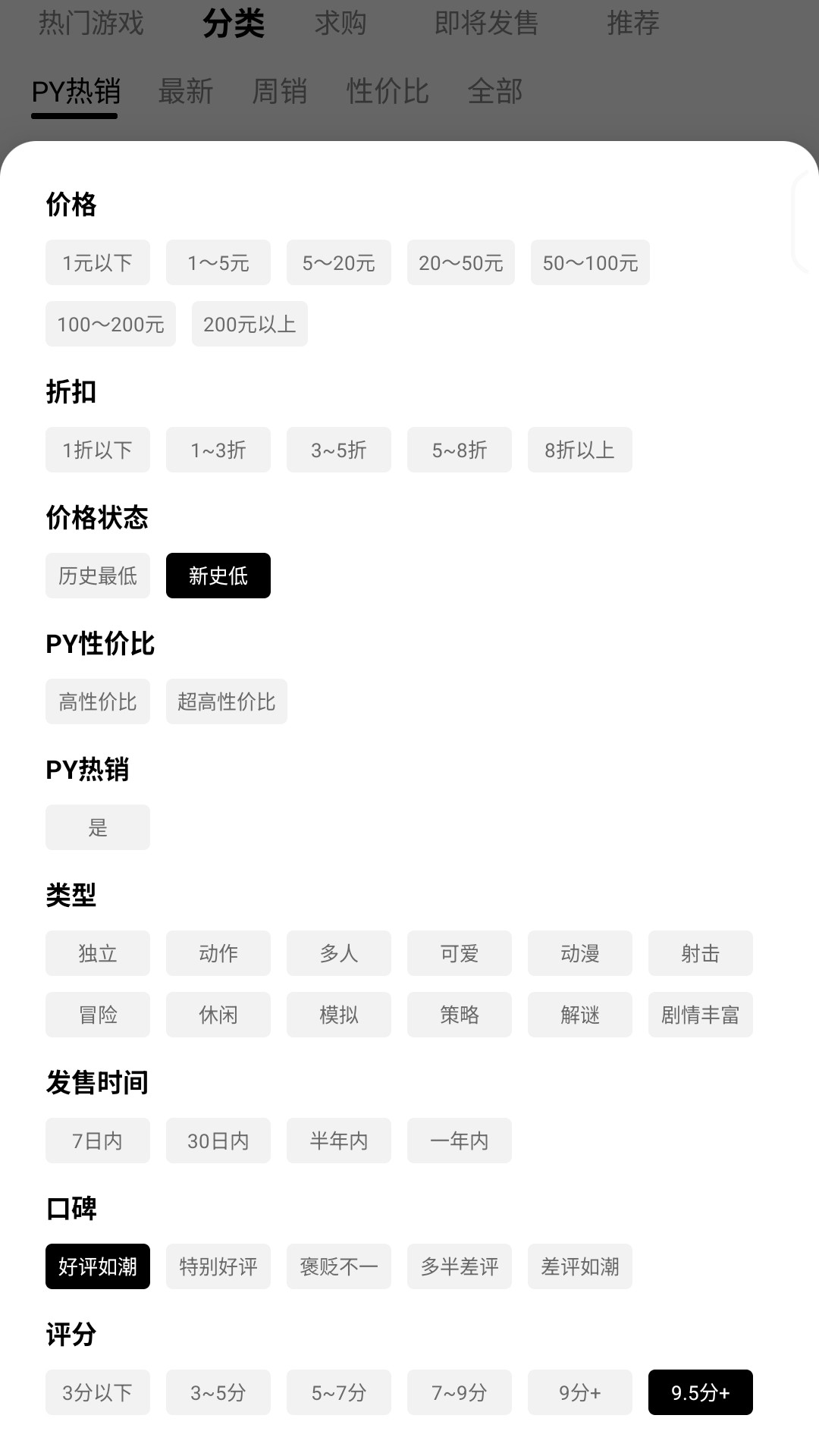Select the 7~9分 rating chip
Screen dimensions: 819x1456
pos(459,1392)
